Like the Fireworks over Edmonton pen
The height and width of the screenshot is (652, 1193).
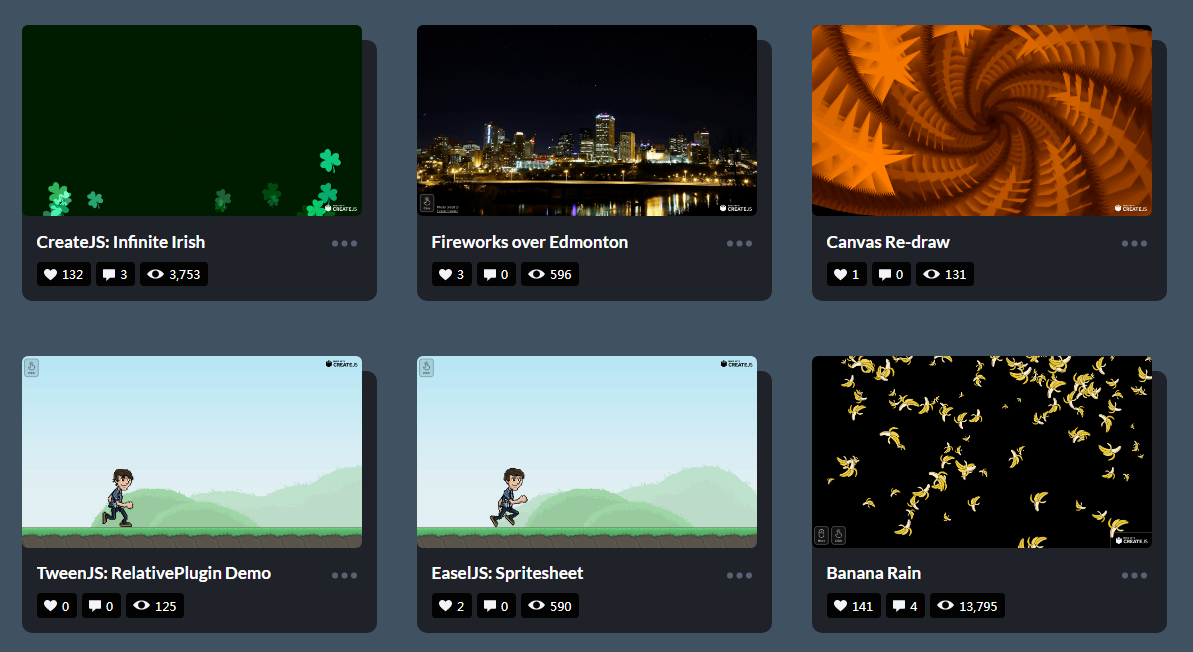(452, 274)
